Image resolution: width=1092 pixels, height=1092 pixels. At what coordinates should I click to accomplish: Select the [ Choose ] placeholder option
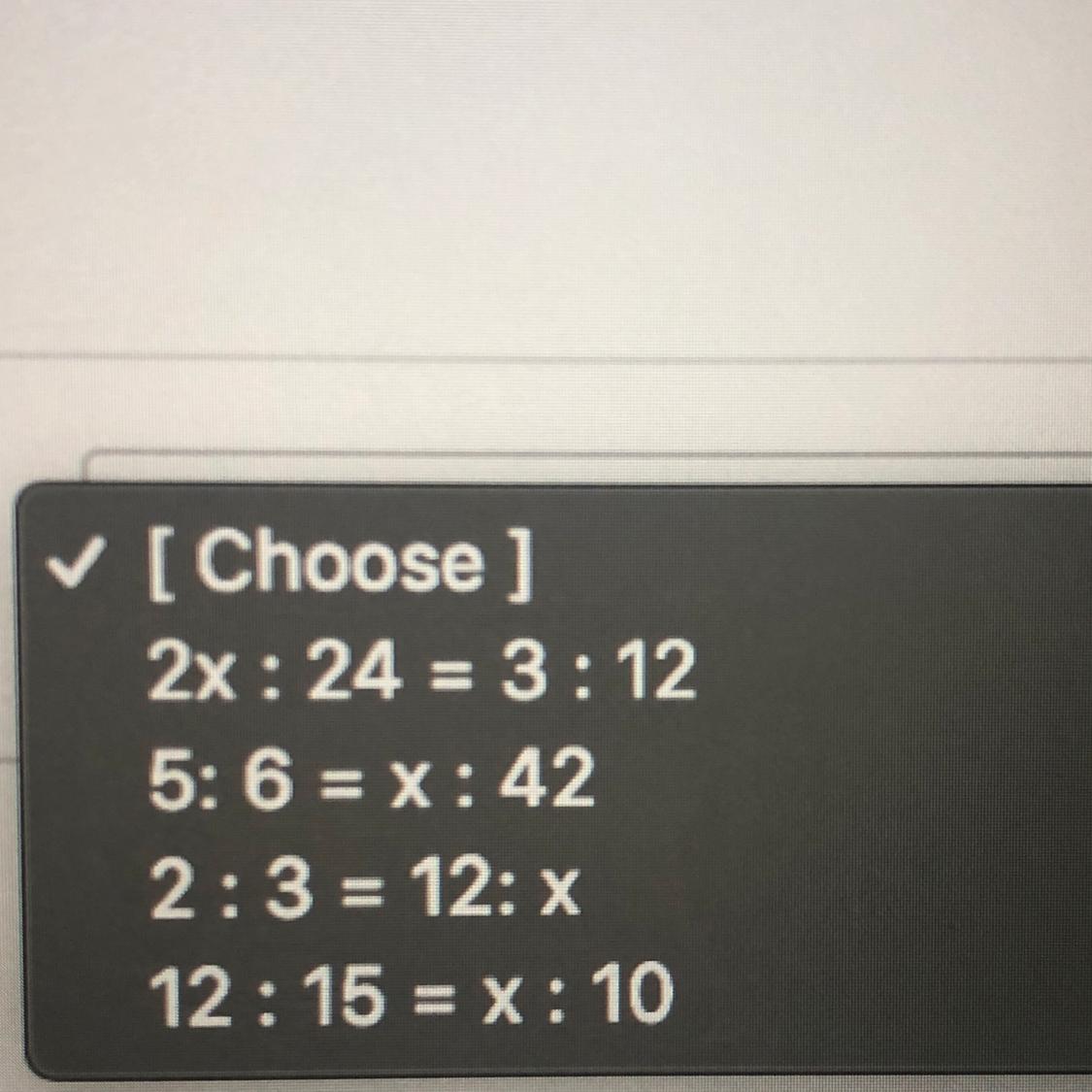tap(339, 563)
